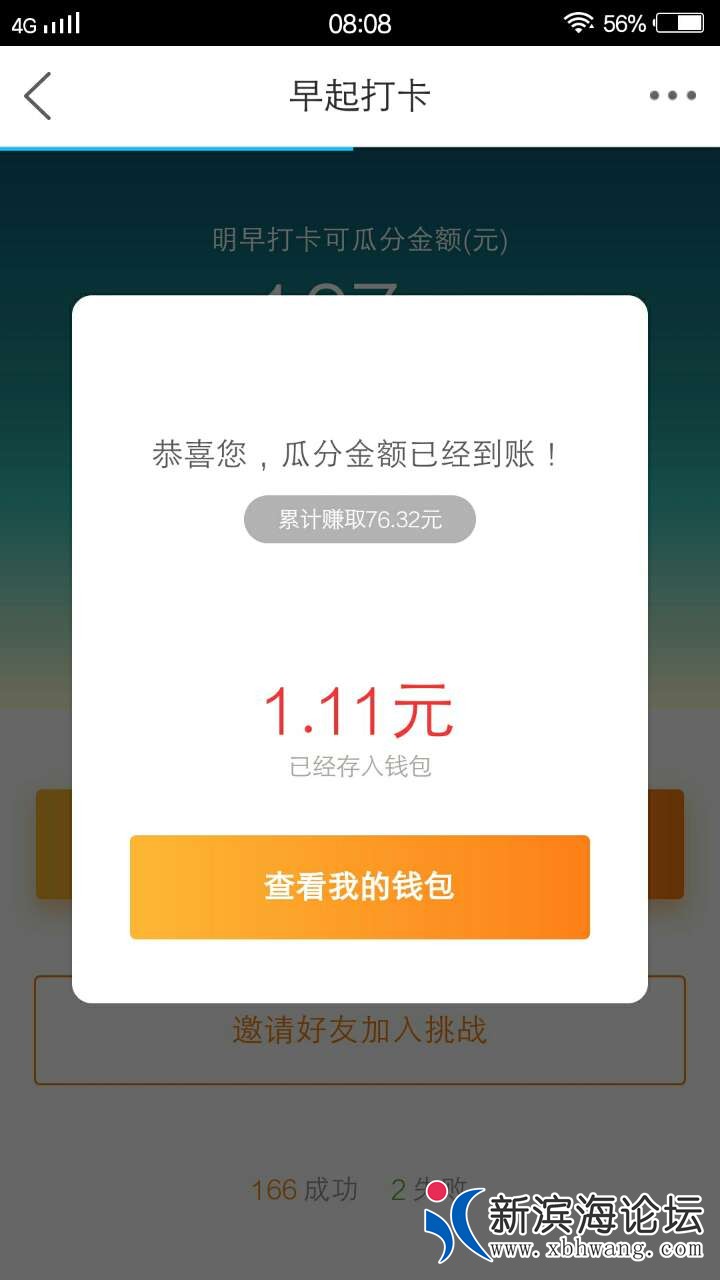Tap 查看我的钱包 button
Screen dimensions: 720x1280
pos(360,887)
